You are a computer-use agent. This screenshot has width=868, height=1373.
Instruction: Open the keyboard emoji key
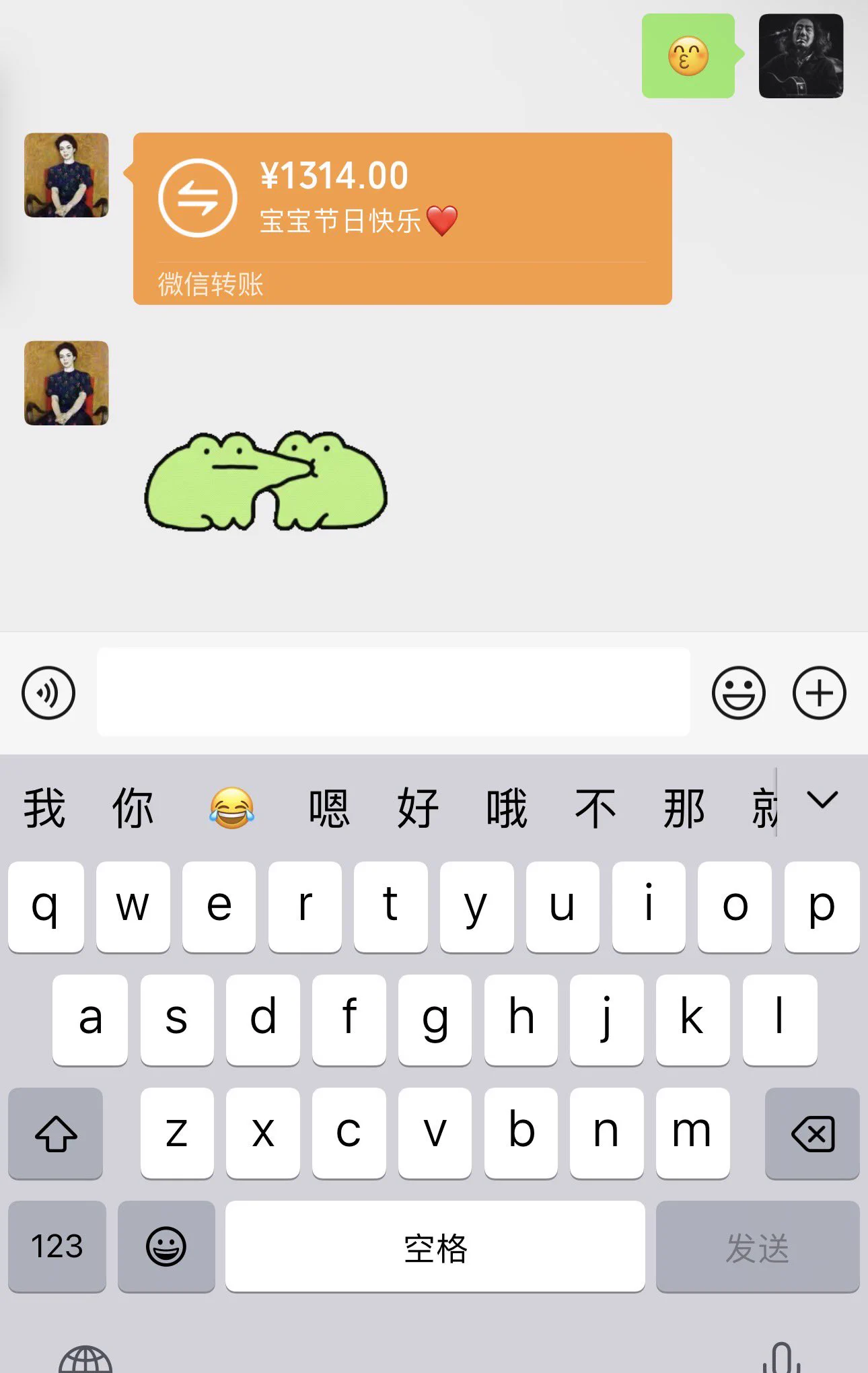click(x=166, y=1246)
